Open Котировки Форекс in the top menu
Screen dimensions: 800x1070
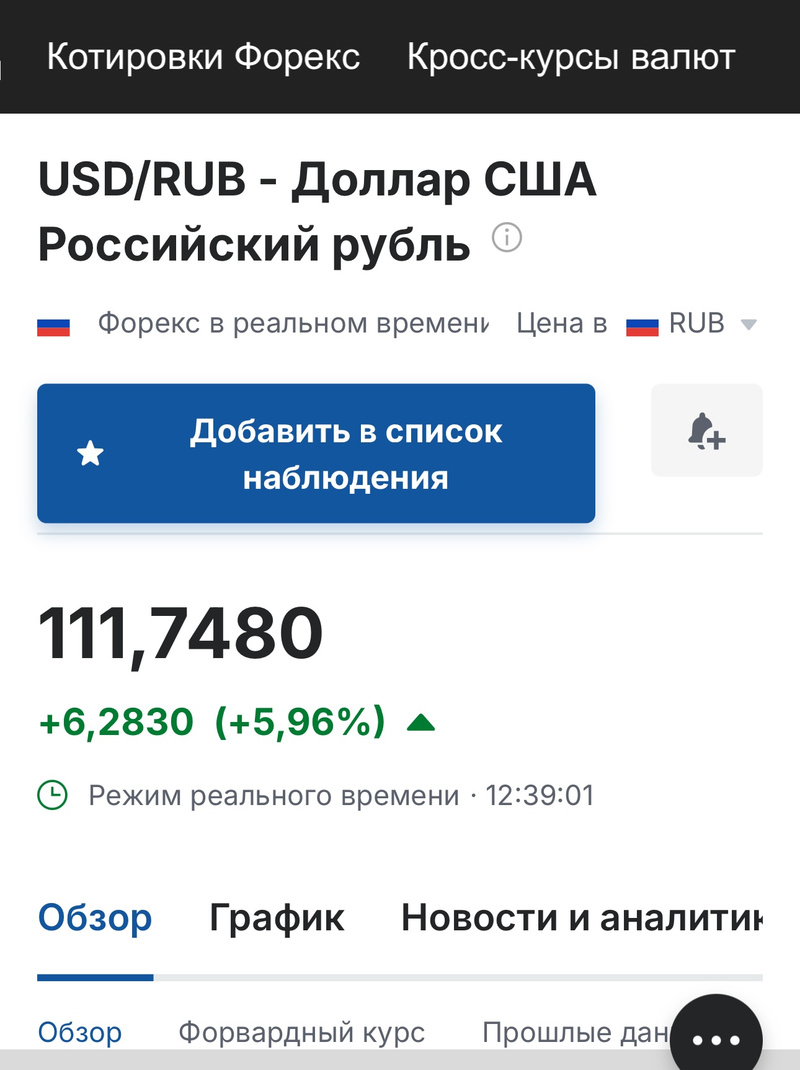pyautogui.click(x=203, y=57)
